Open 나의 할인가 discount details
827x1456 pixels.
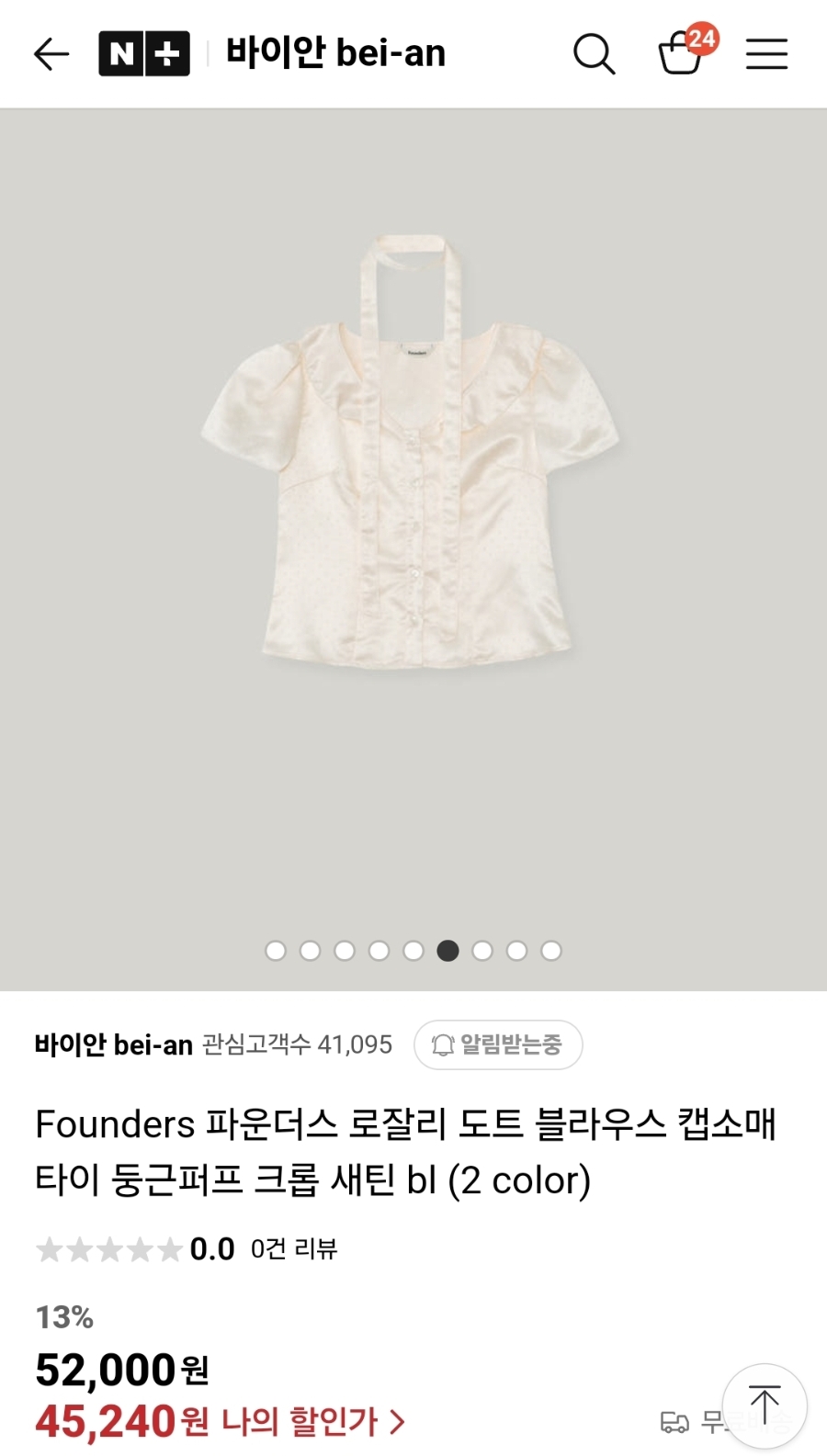(x=312, y=1422)
